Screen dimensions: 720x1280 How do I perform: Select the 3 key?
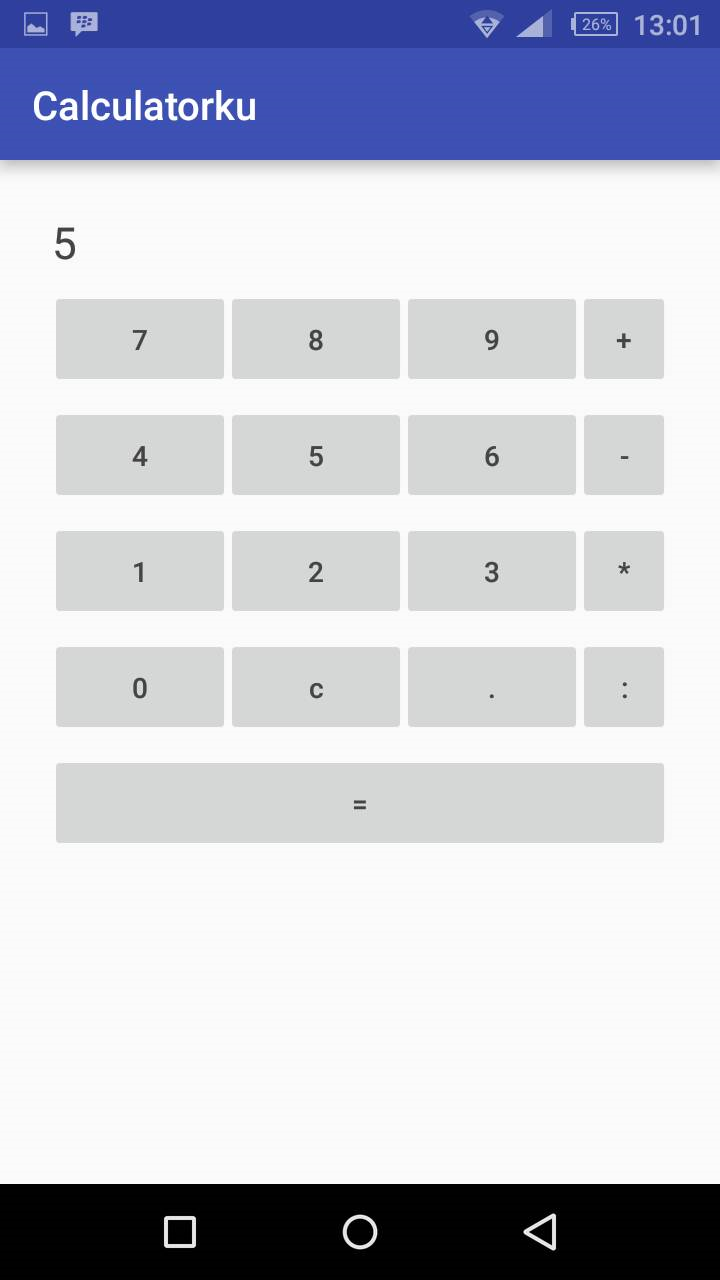coord(492,571)
